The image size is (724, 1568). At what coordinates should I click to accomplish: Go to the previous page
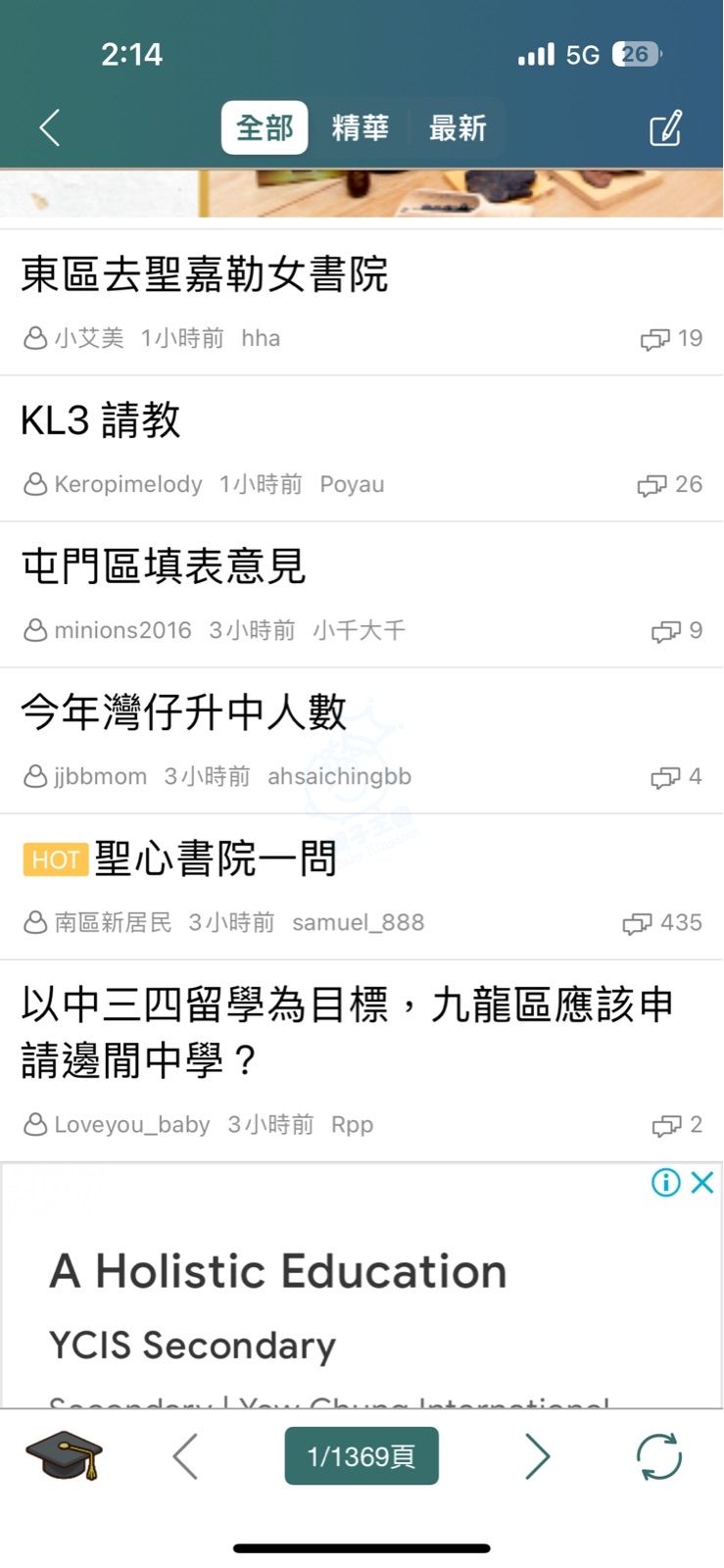[x=186, y=1456]
